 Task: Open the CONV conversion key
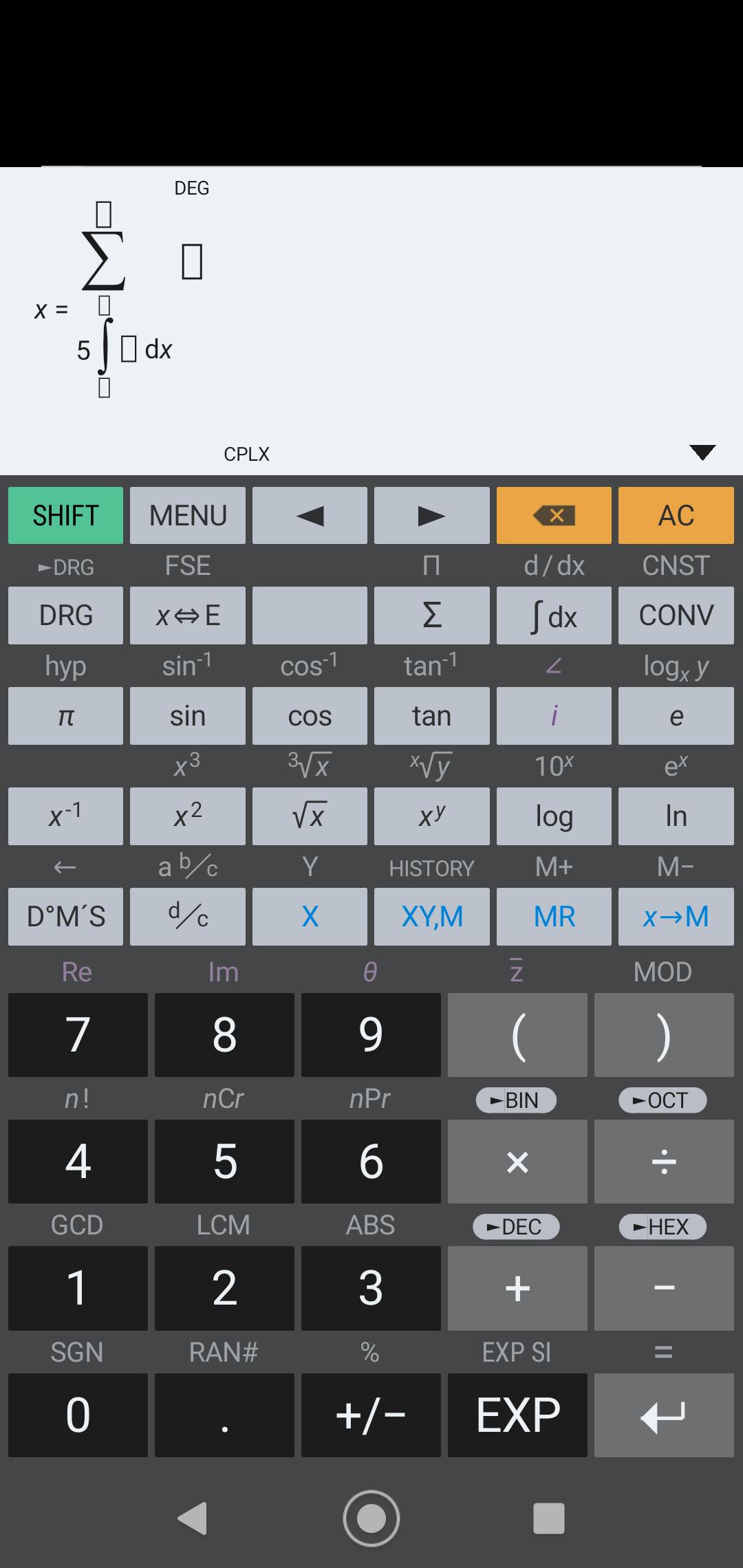click(x=676, y=615)
